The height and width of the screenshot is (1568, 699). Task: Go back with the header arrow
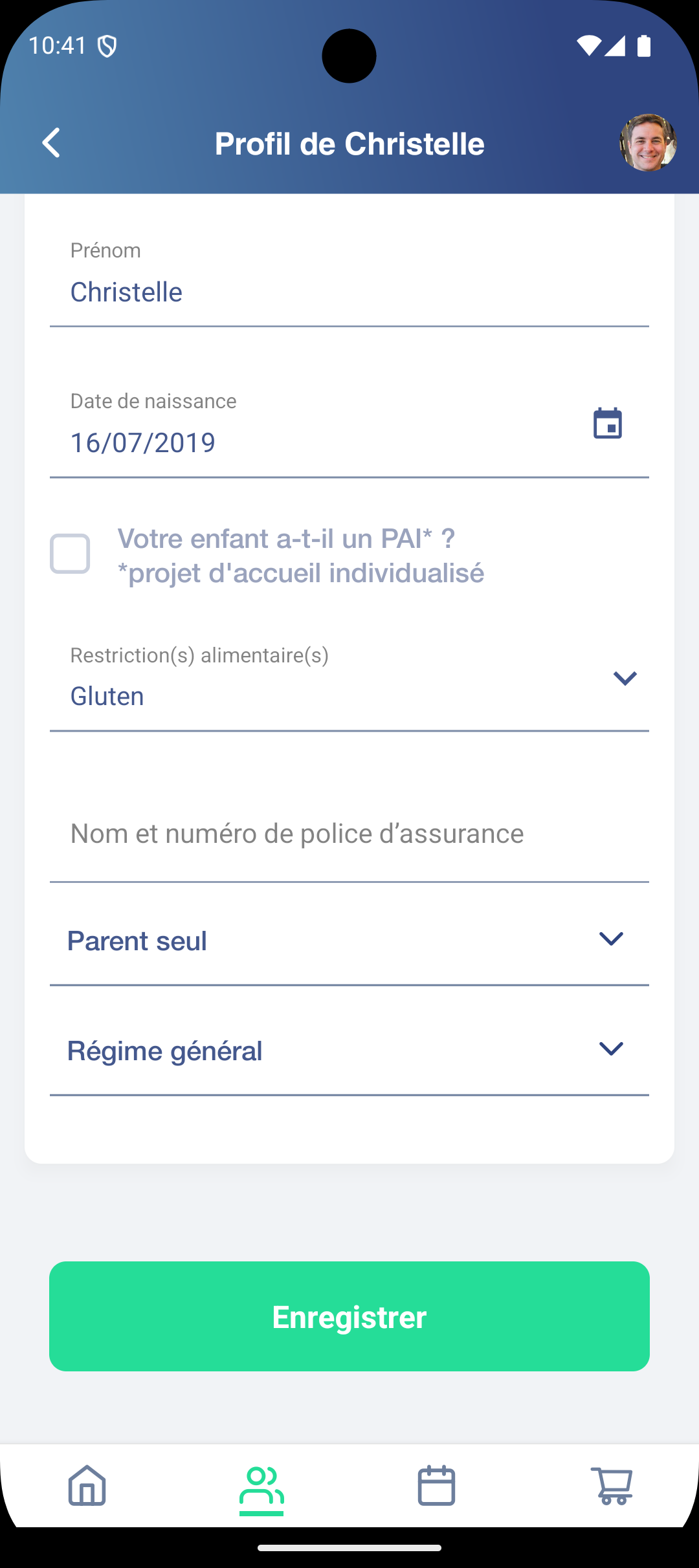click(52, 143)
